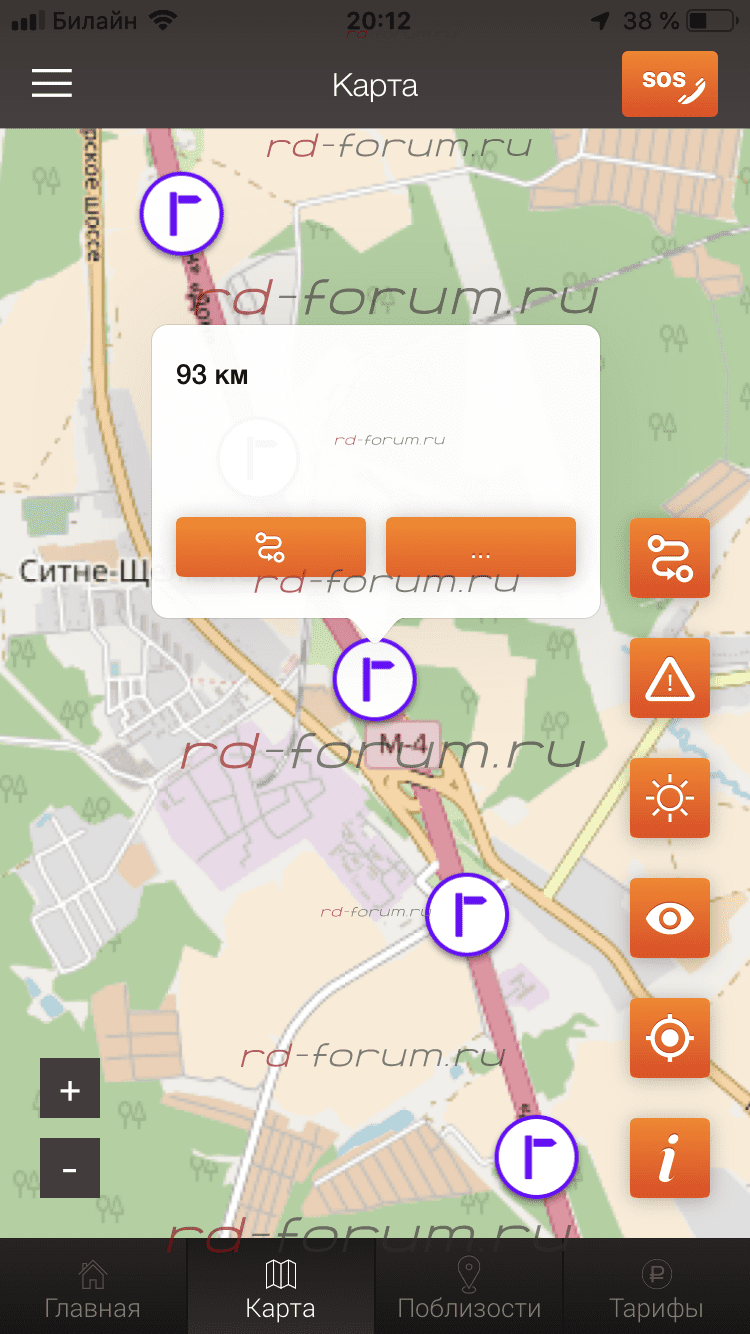750x1334 pixels.
Task: Select the Карта tab
Action: tap(280, 1288)
